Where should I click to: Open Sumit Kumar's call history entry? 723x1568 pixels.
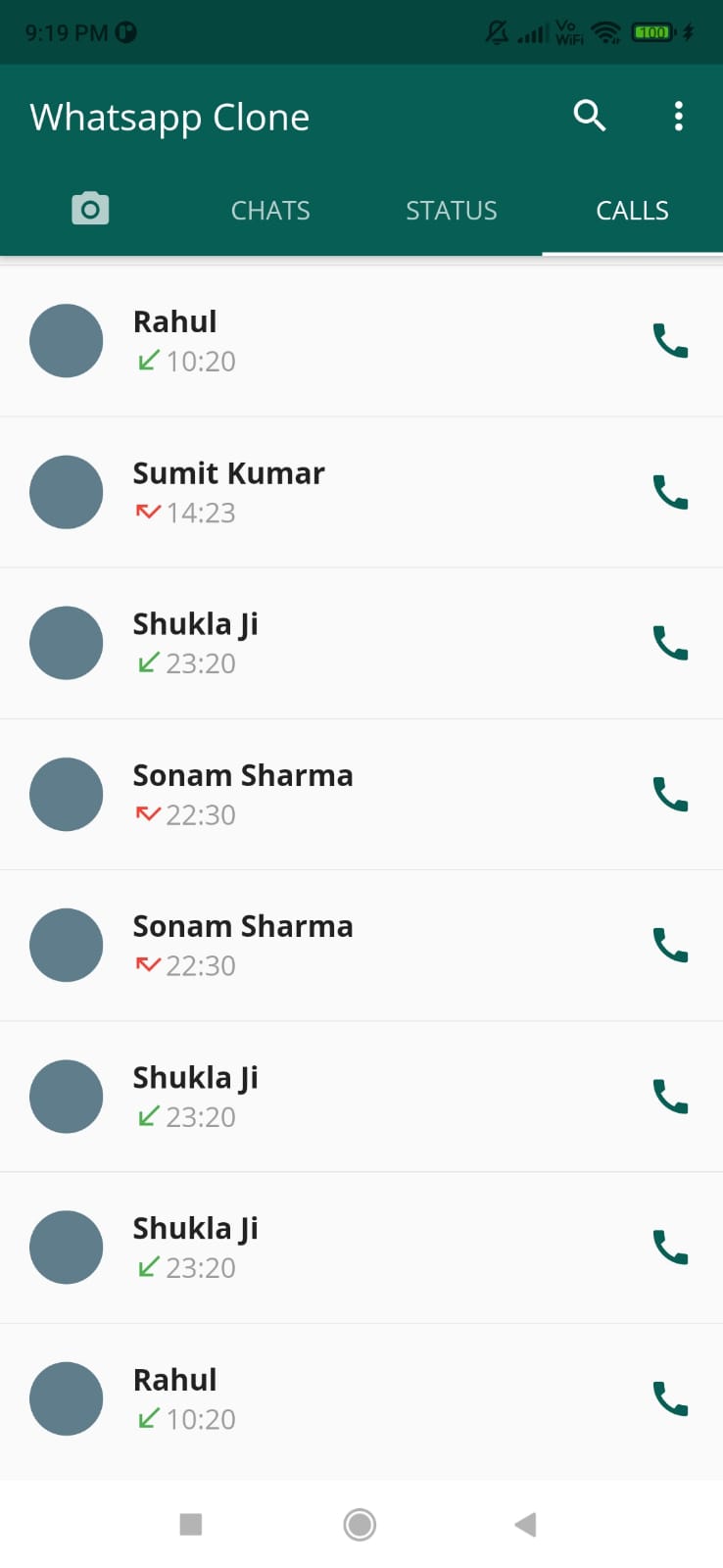(294, 492)
